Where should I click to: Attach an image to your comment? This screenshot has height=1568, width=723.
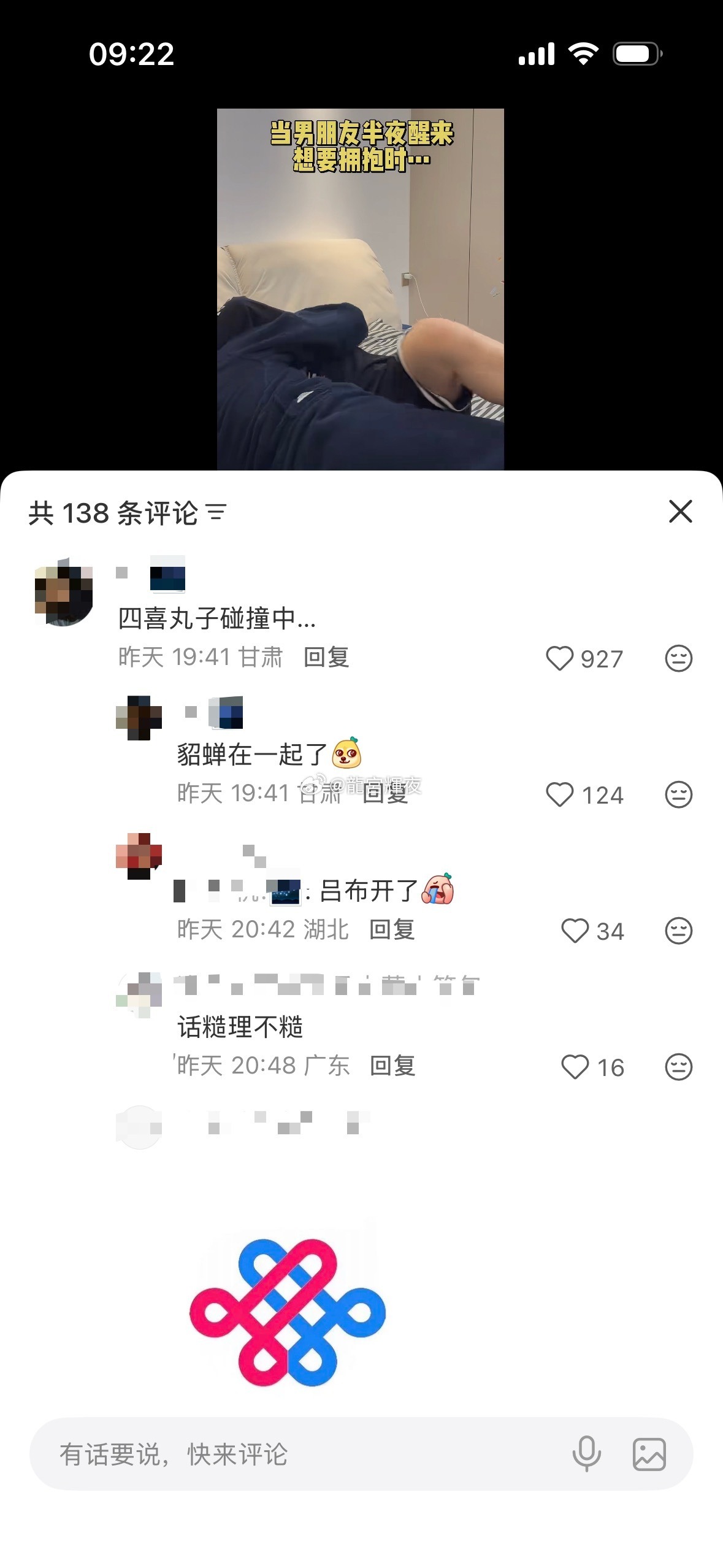click(x=649, y=1454)
